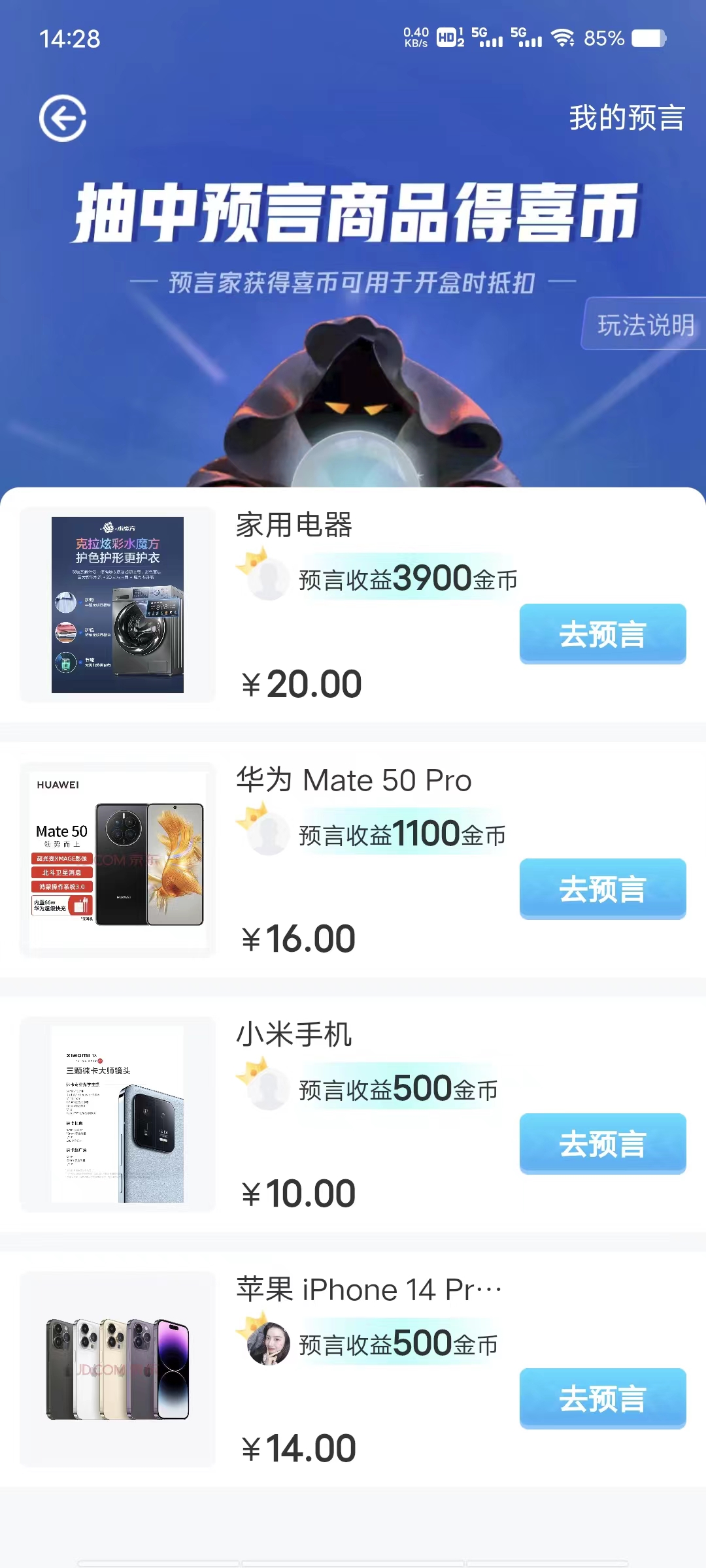Tap 去预言 for 华为 Mate 50 Pro
Image resolution: width=706 pixels, height=1568 pixels.
click(602, 889)
